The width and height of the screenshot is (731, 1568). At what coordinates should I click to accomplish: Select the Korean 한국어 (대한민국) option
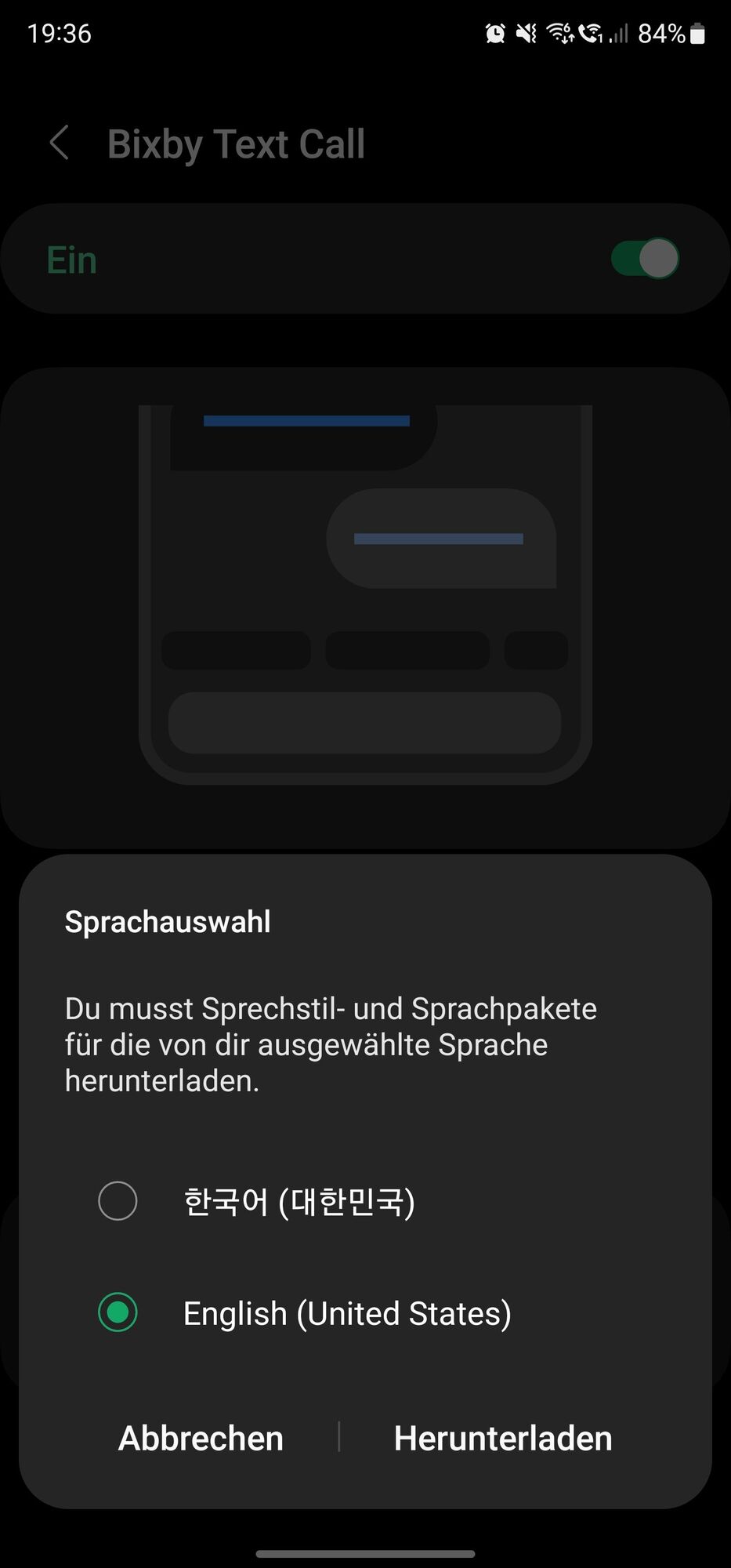118,1201
